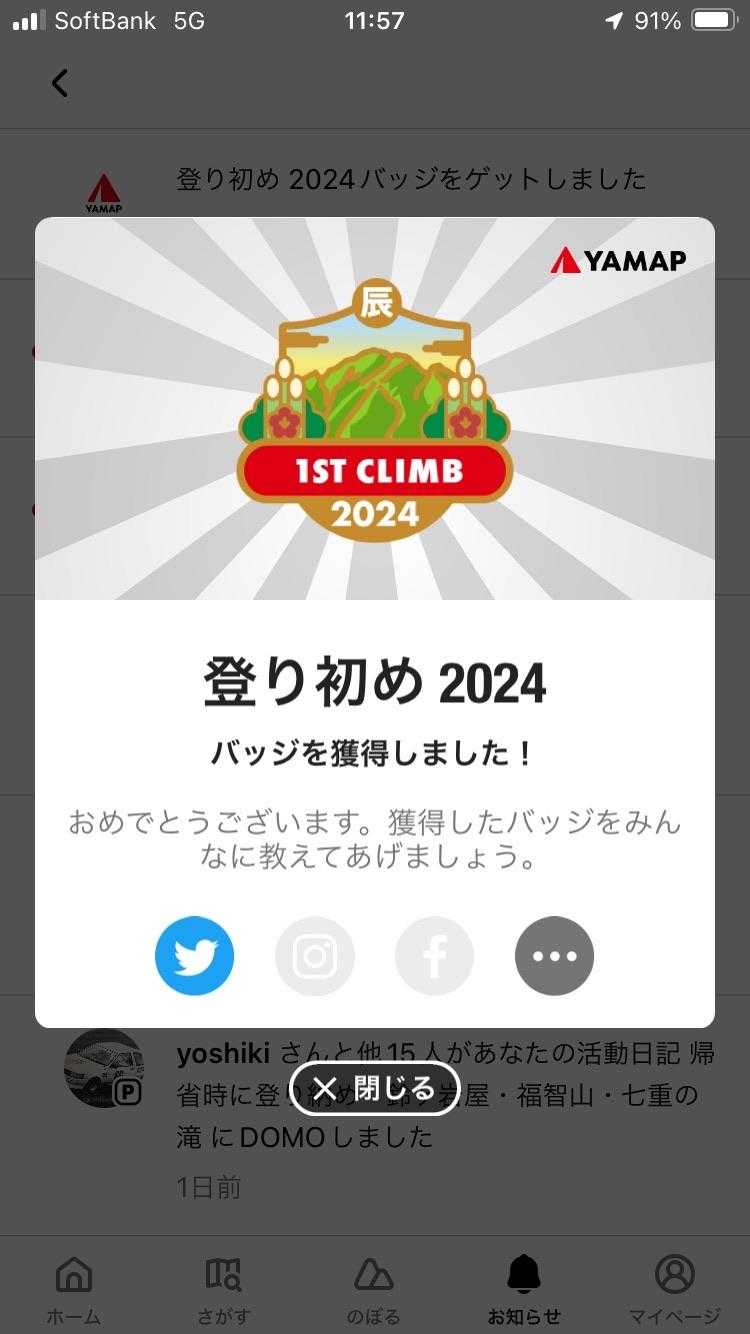Open the のぼる tab

click(374, 1288)
